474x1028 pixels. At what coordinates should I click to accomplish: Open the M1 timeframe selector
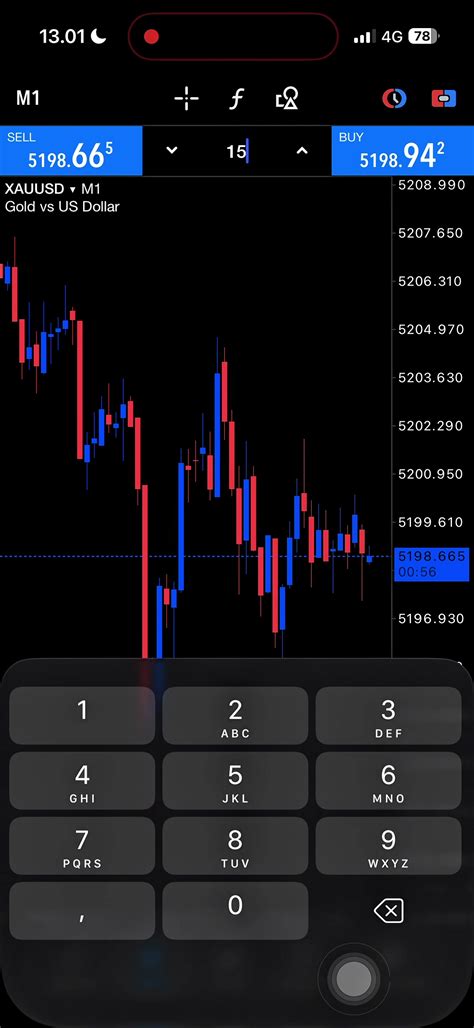(28, 98)
